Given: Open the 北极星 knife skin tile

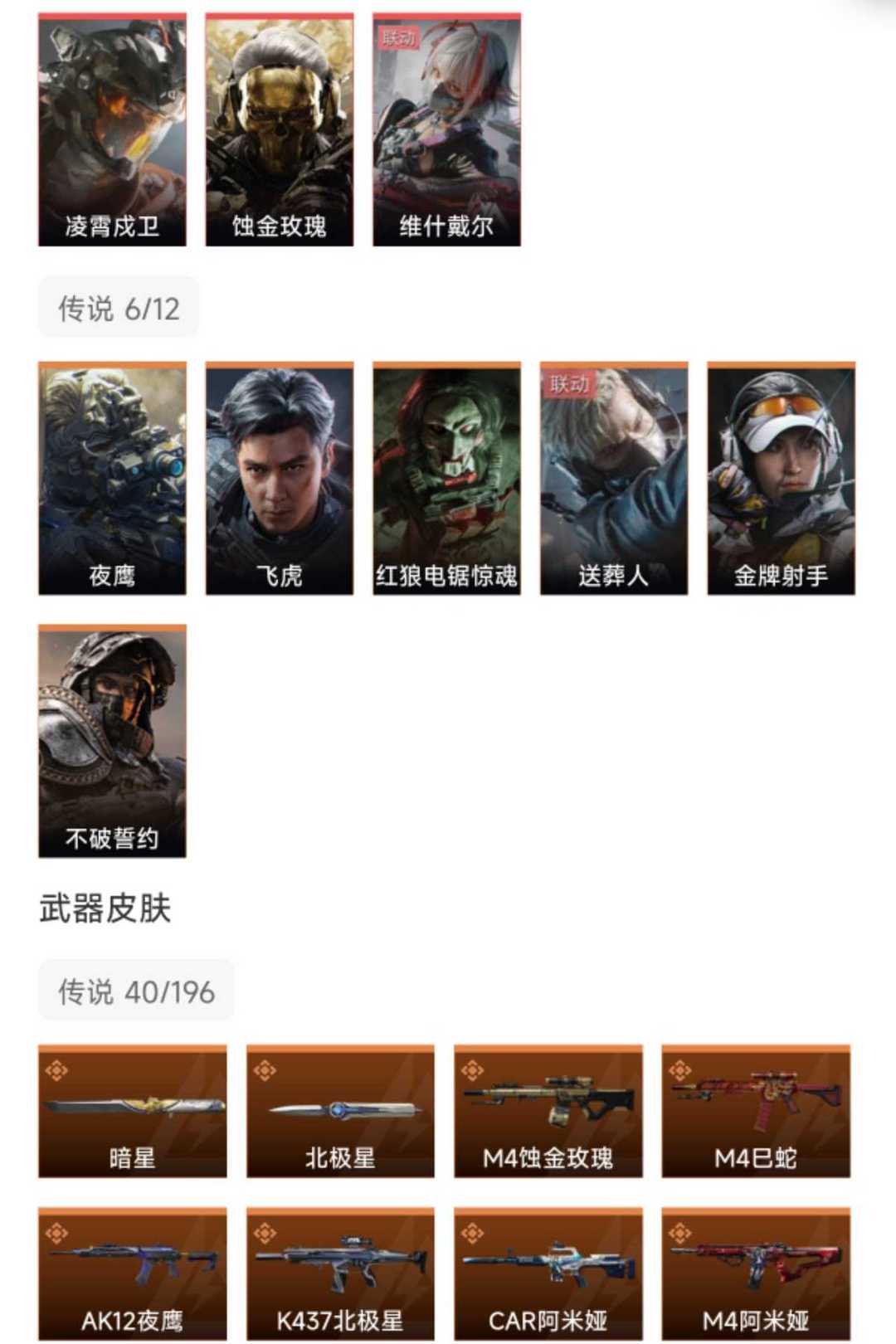Looking at the screenshot, I should pos(340,1112).
